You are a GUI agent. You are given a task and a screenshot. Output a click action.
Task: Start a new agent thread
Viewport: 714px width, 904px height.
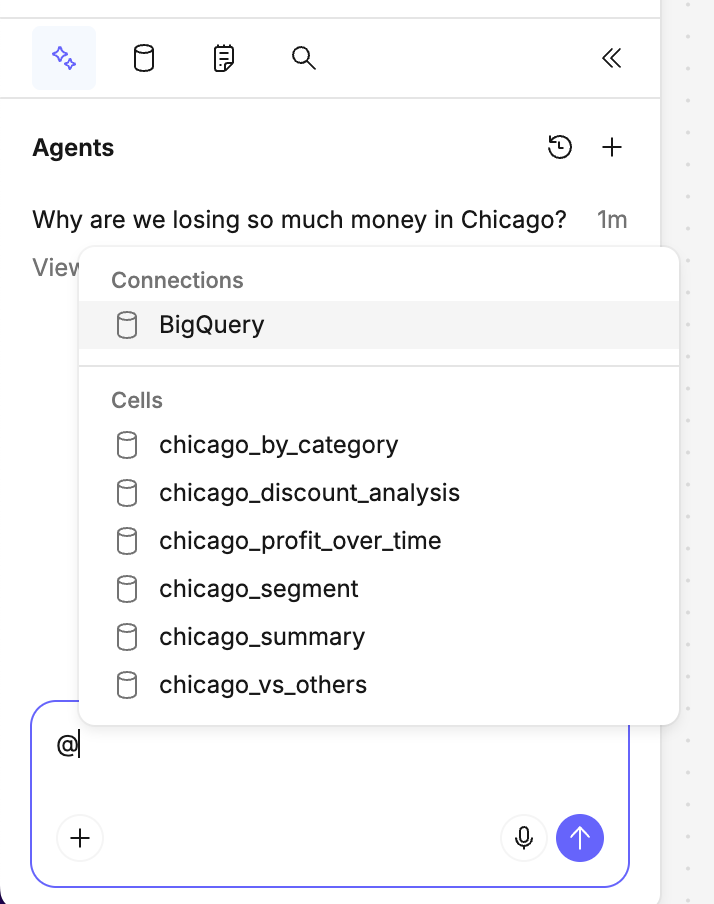pyautogui.click(x=612, y=148)
